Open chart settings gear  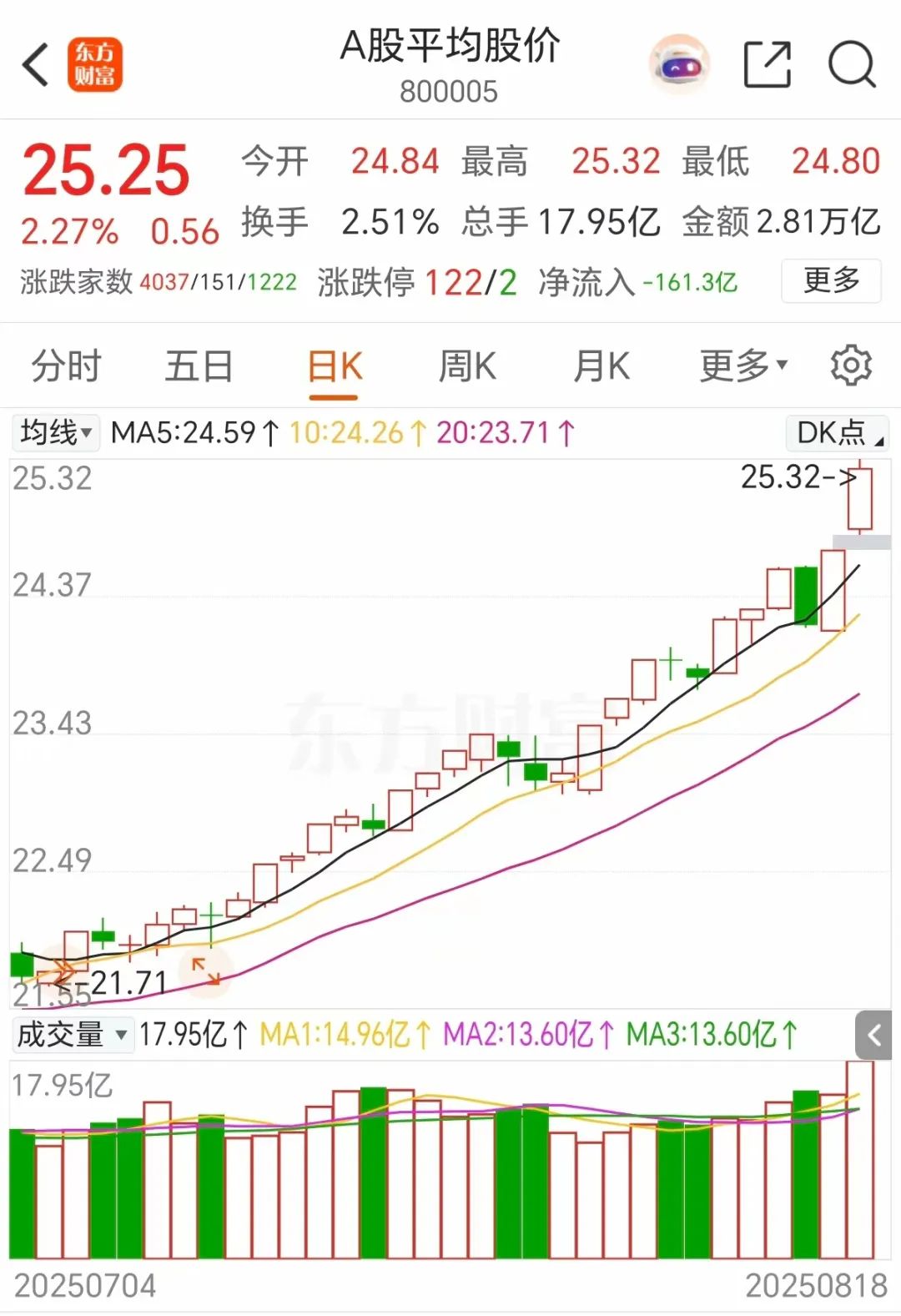point(850,366)
